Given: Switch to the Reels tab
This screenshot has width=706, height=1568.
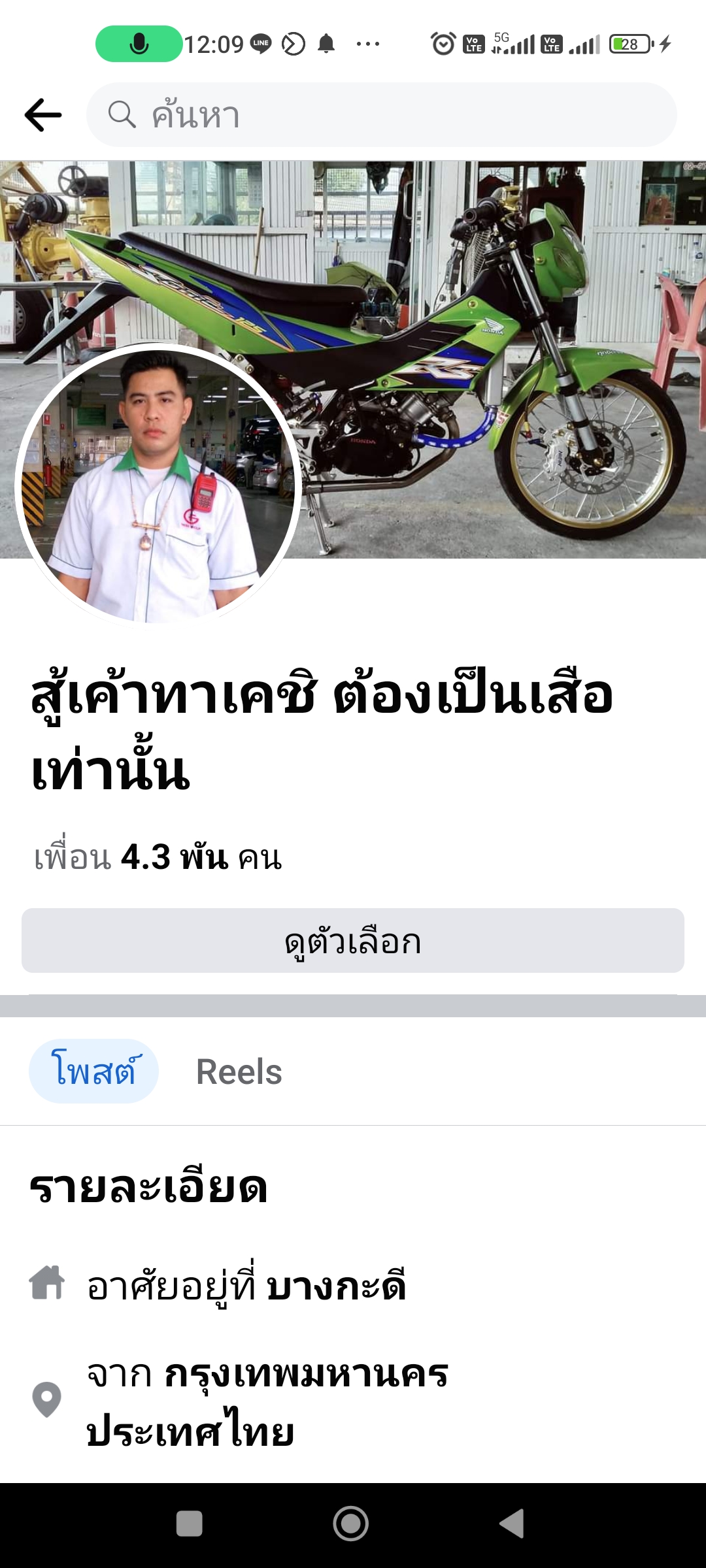Looking at the screenshot, I should pyautogui.click(x=239, y=1071).
